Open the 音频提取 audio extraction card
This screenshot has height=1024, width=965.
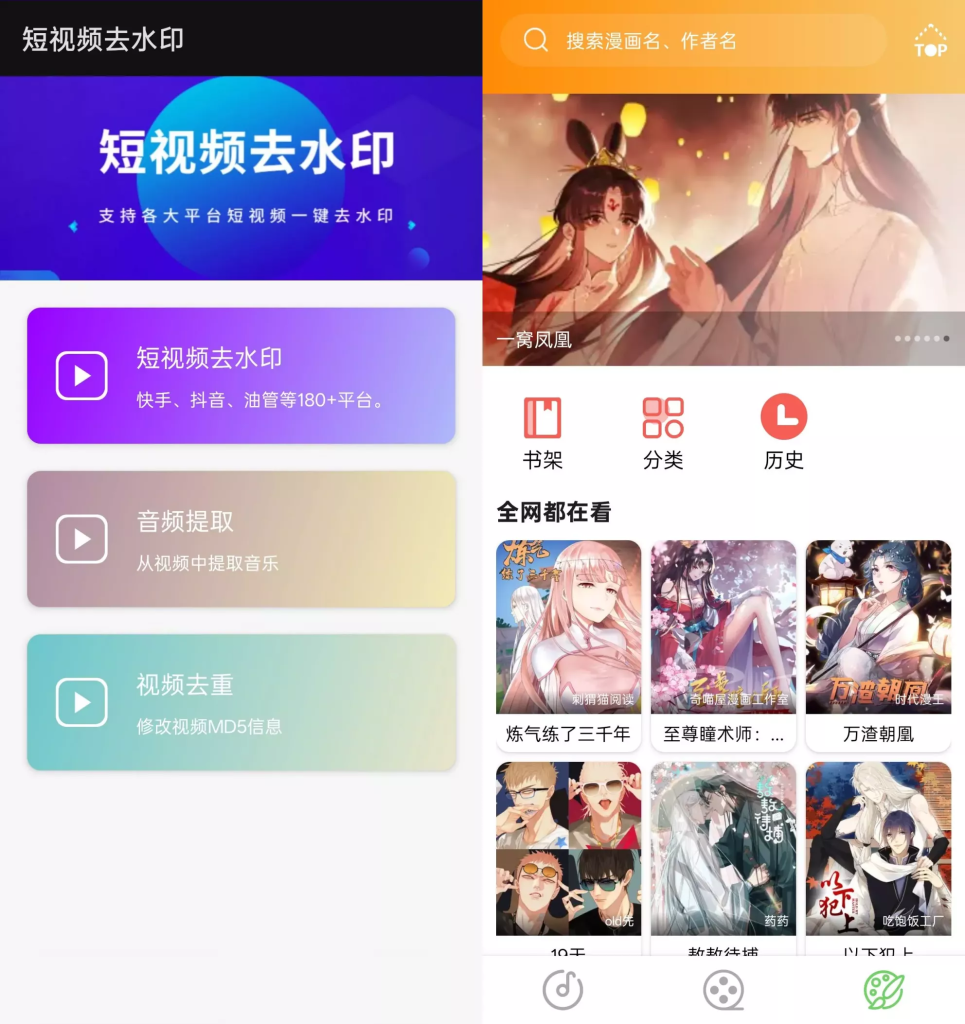(x=241, y=539)
